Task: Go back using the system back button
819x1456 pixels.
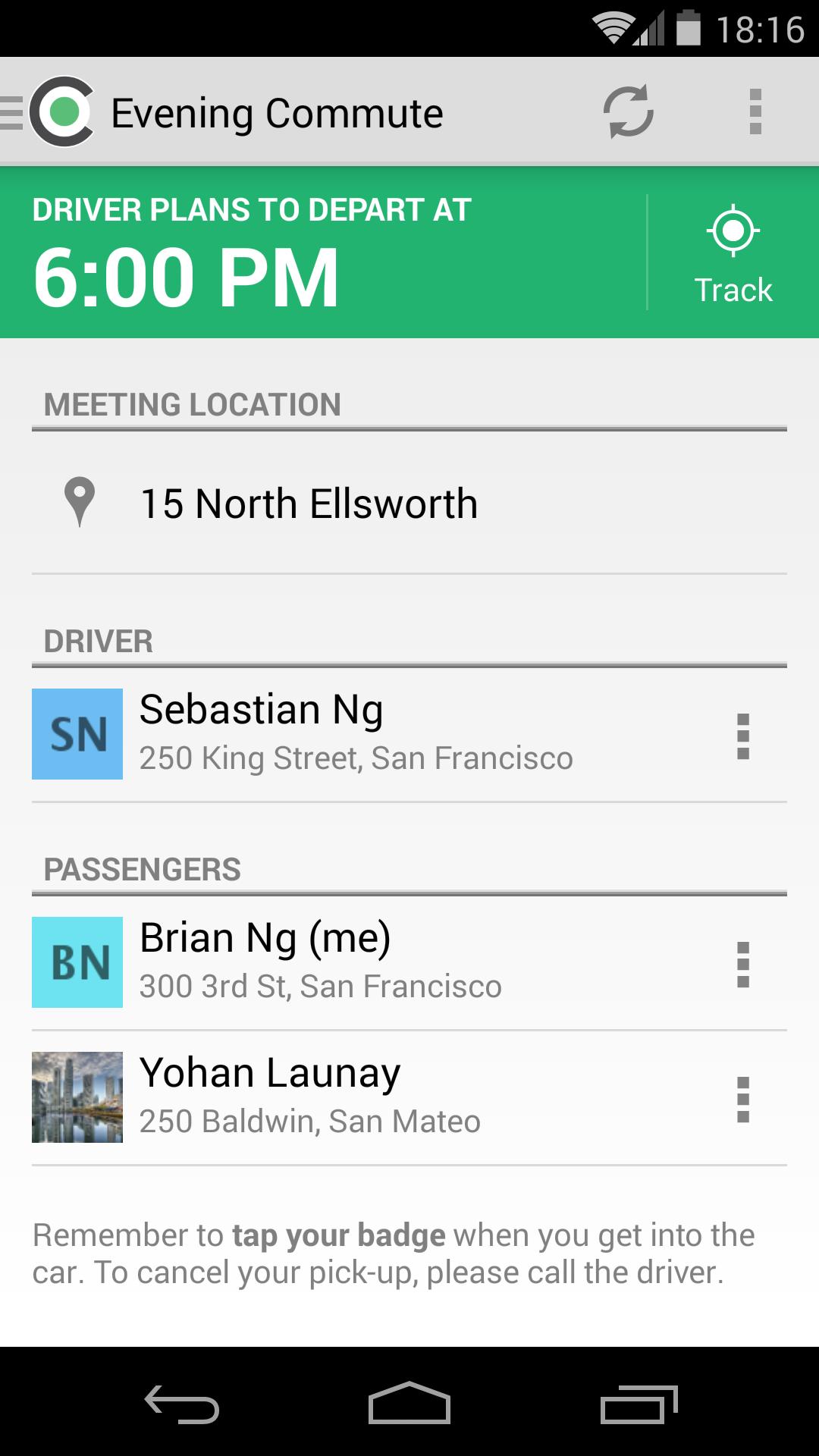Action: (182, 1404)
